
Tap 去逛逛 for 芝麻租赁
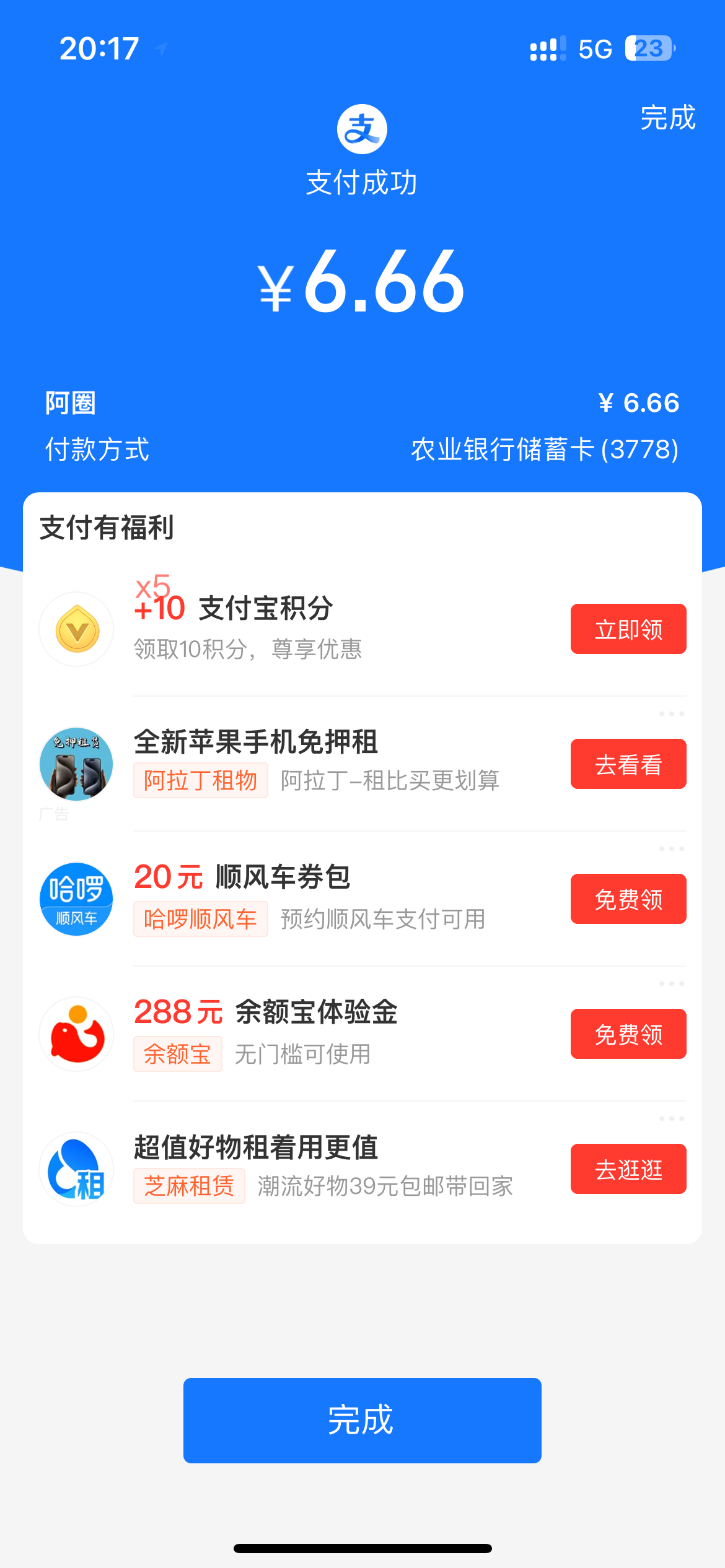[x=628, y=1169]
